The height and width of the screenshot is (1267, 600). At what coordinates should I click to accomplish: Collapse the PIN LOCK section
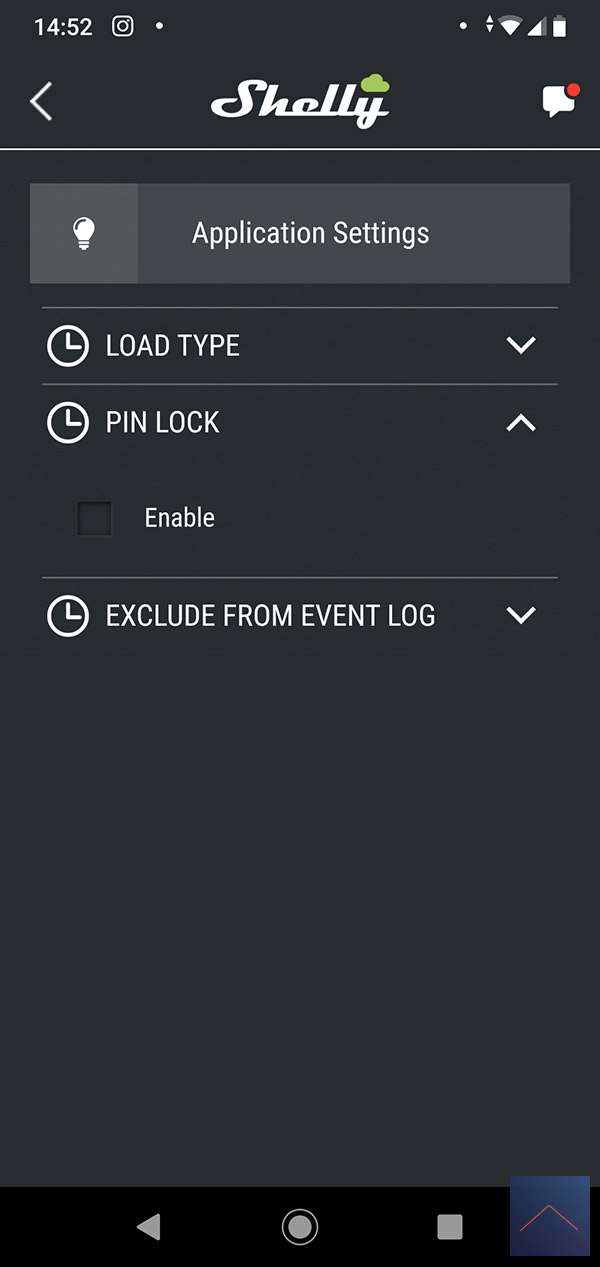click(x=521, y=423)
